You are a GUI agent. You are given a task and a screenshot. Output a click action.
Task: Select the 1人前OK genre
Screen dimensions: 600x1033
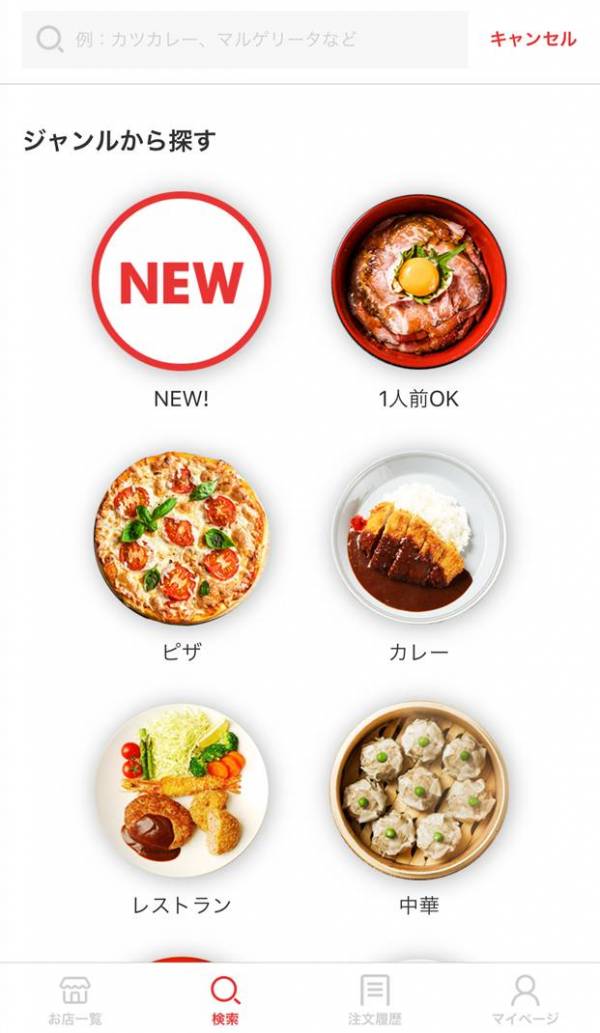point(419,282)
